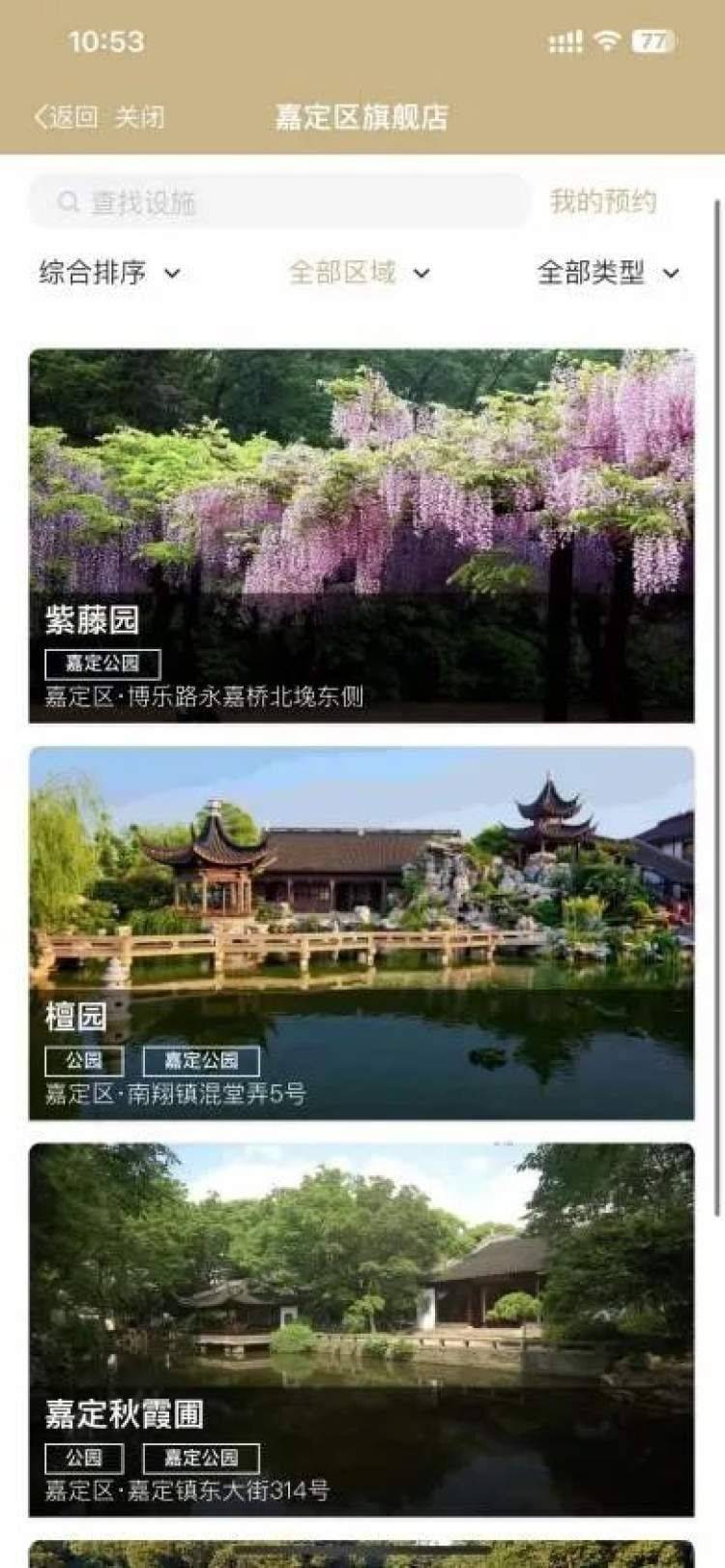Screen dimensions: 725x1568
Task: Open the 全部区域 area filter
Action: click(x=359, y=273)
